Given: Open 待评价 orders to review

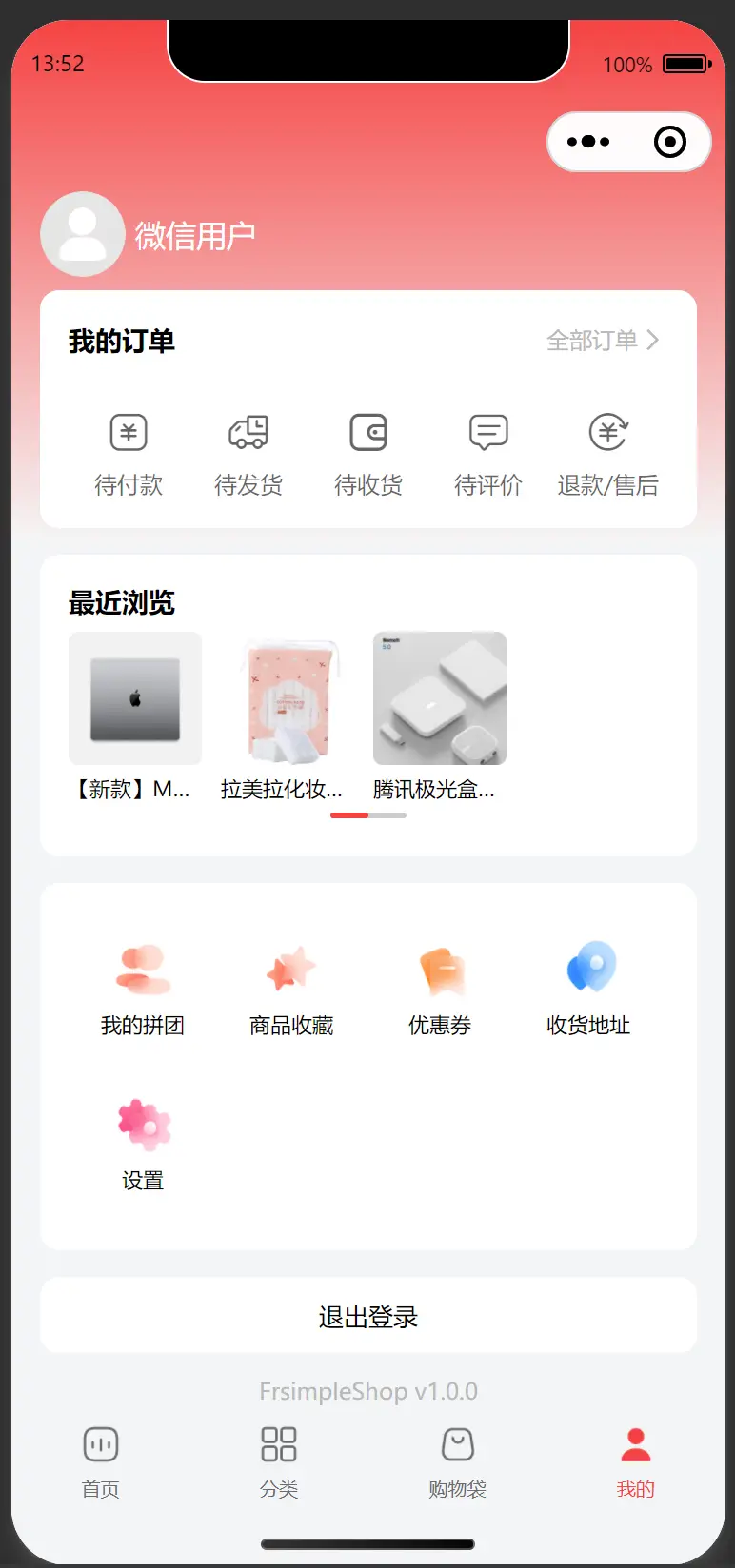Looking at the screenshot, I should point(488,455).
